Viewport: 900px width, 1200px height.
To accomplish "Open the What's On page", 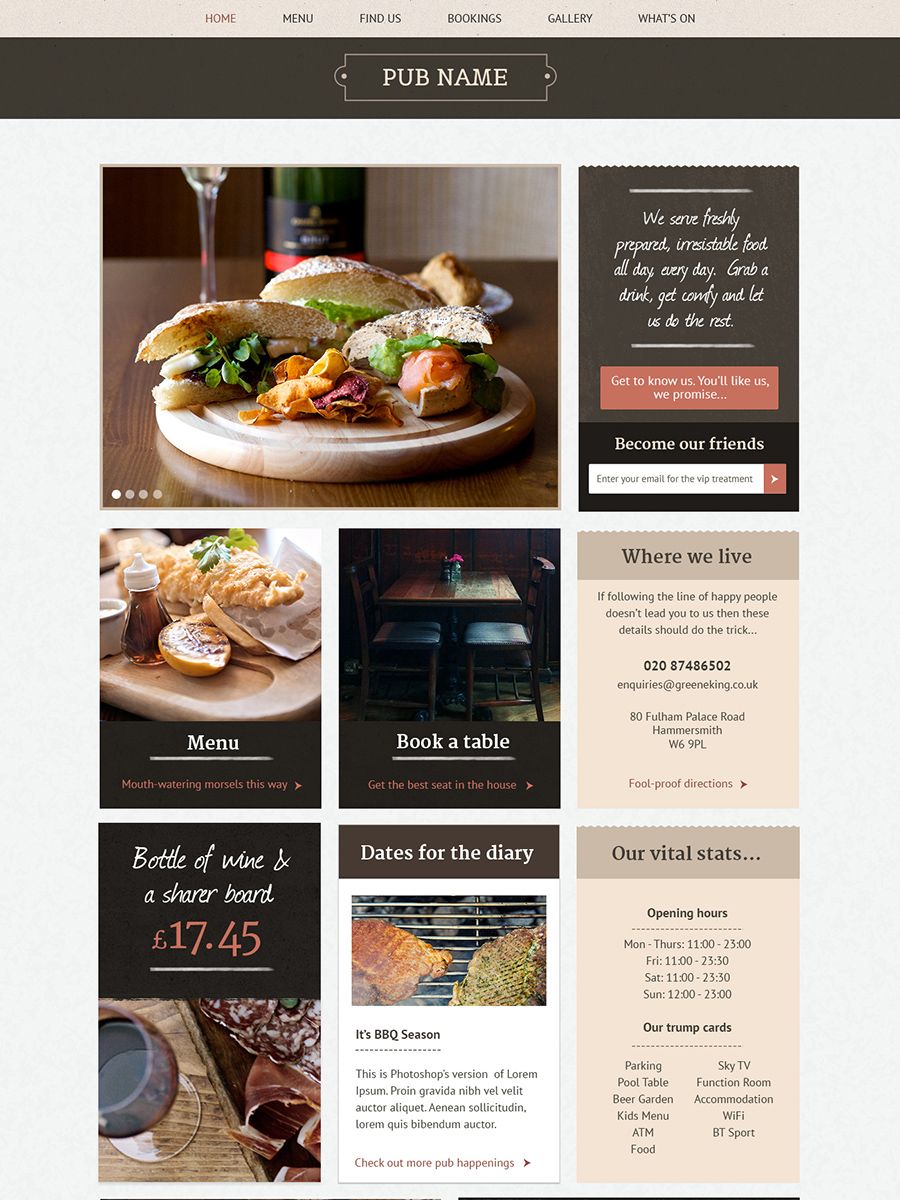I will click(x=666, y=18).
